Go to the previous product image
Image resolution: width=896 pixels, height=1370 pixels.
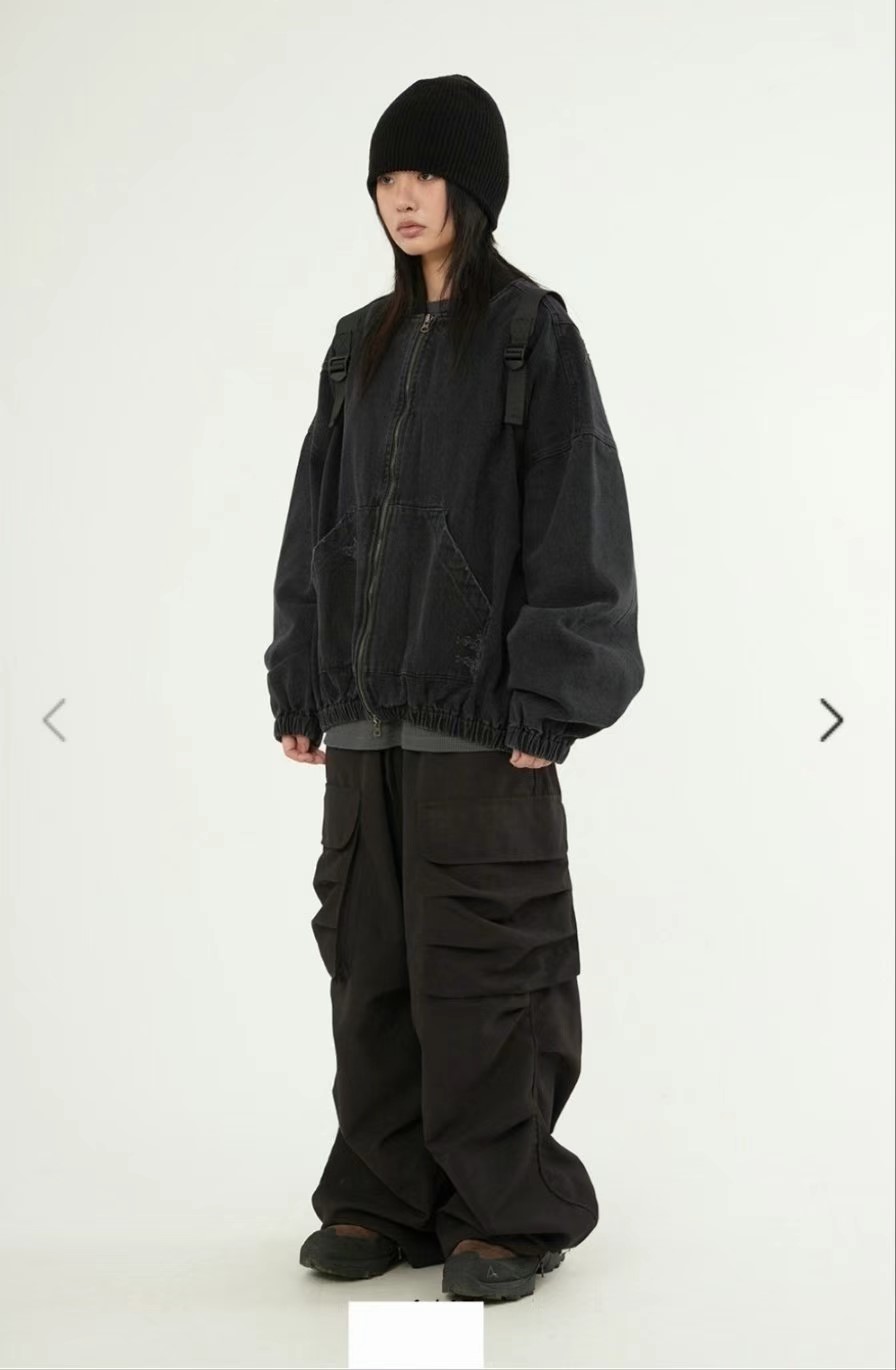[x=54, y=720]
